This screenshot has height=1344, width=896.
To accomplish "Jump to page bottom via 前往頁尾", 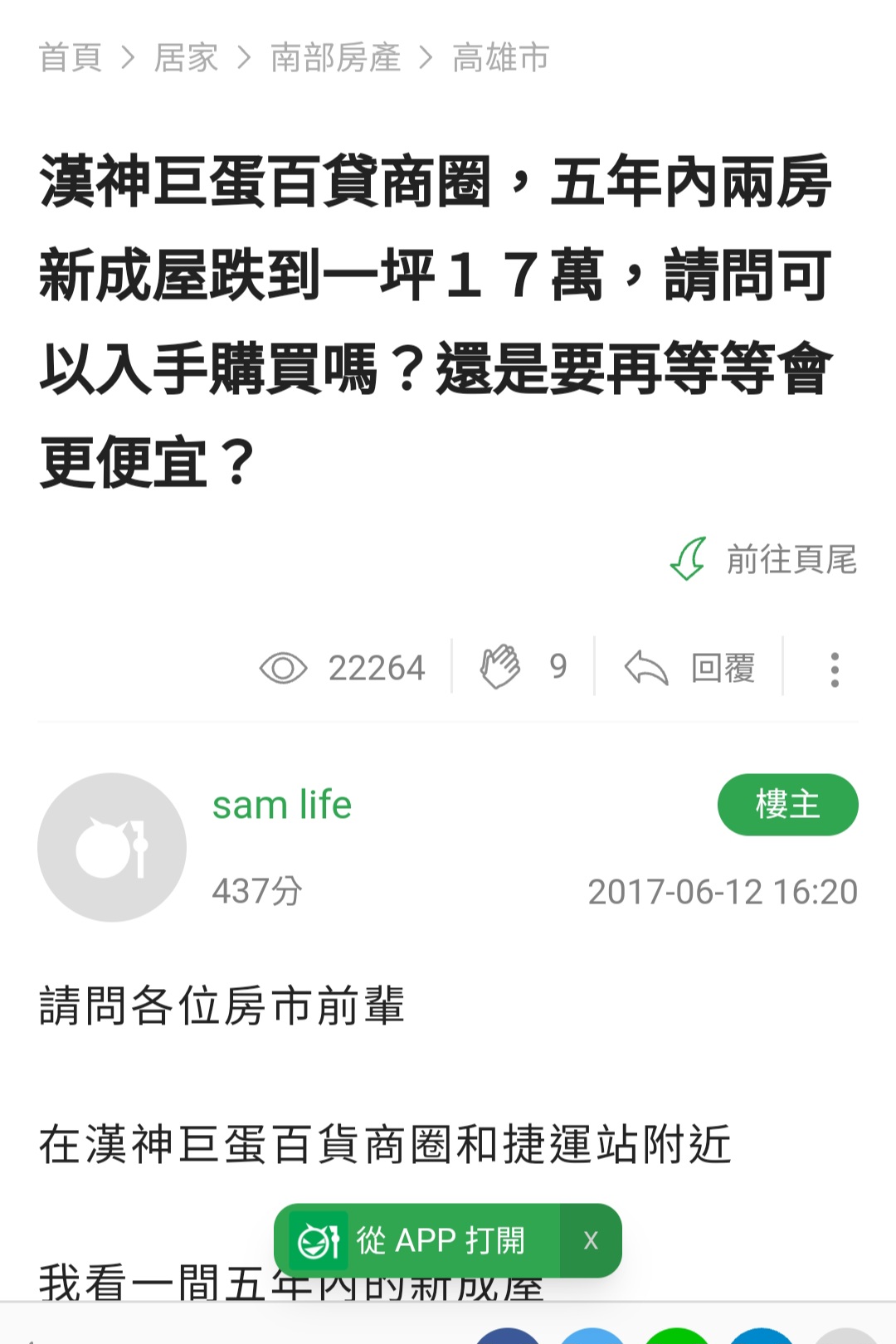I will click(x=763, y=560).
